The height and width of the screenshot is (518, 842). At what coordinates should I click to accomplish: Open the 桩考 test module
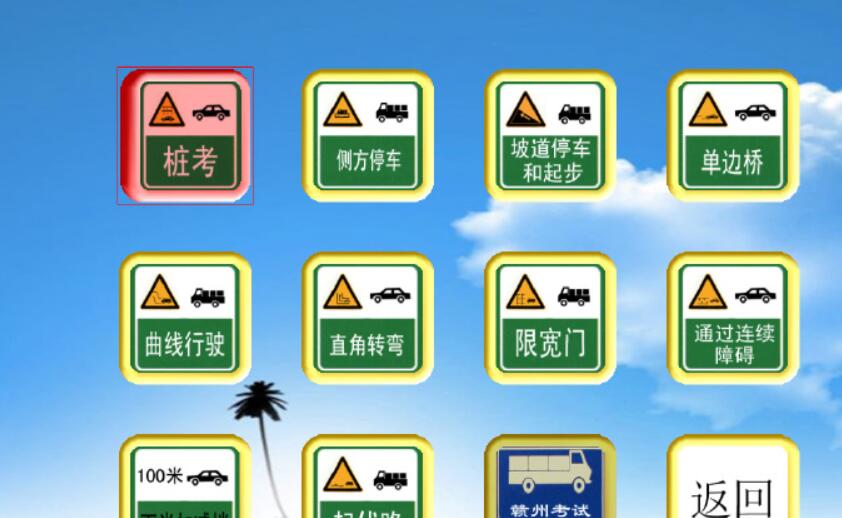[x=187, y=136]
